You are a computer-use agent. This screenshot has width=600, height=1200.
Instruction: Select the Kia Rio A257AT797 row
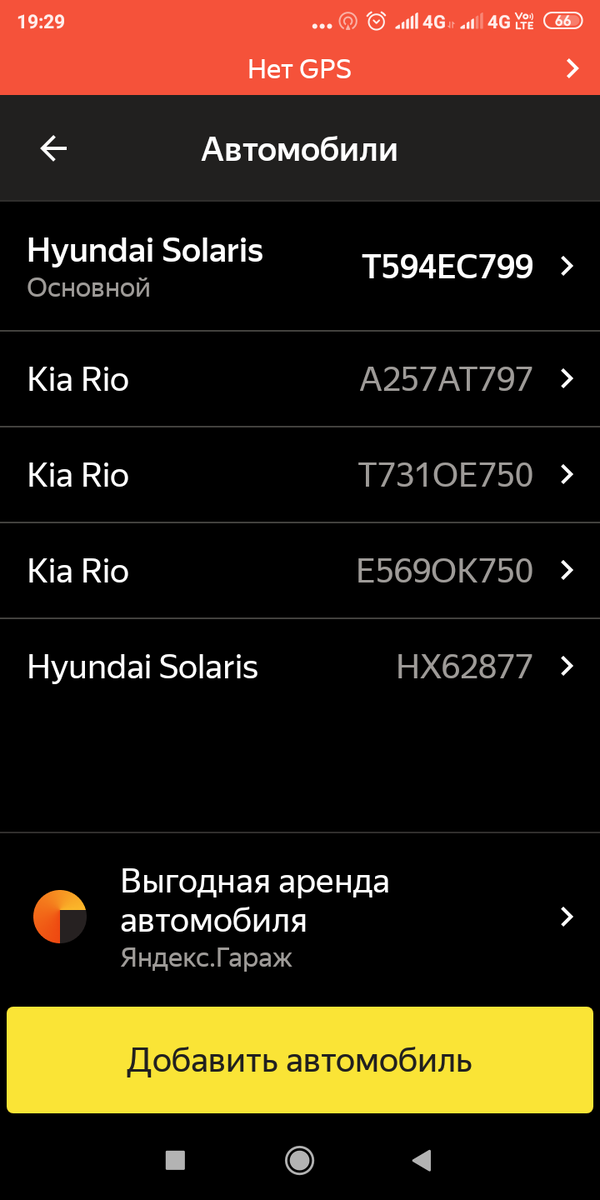300,379
